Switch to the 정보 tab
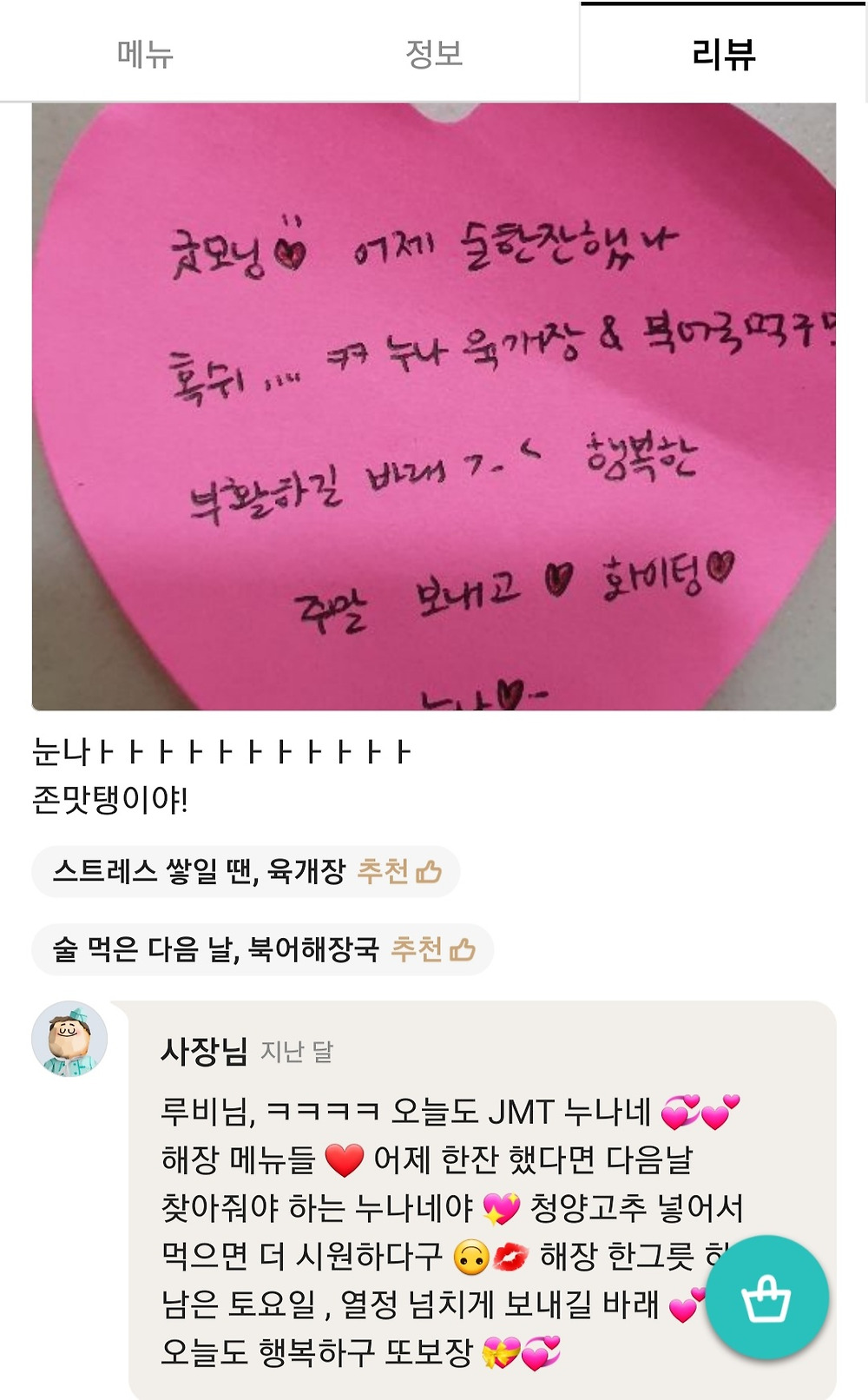The image size is (868, 1400). (434, 54)
